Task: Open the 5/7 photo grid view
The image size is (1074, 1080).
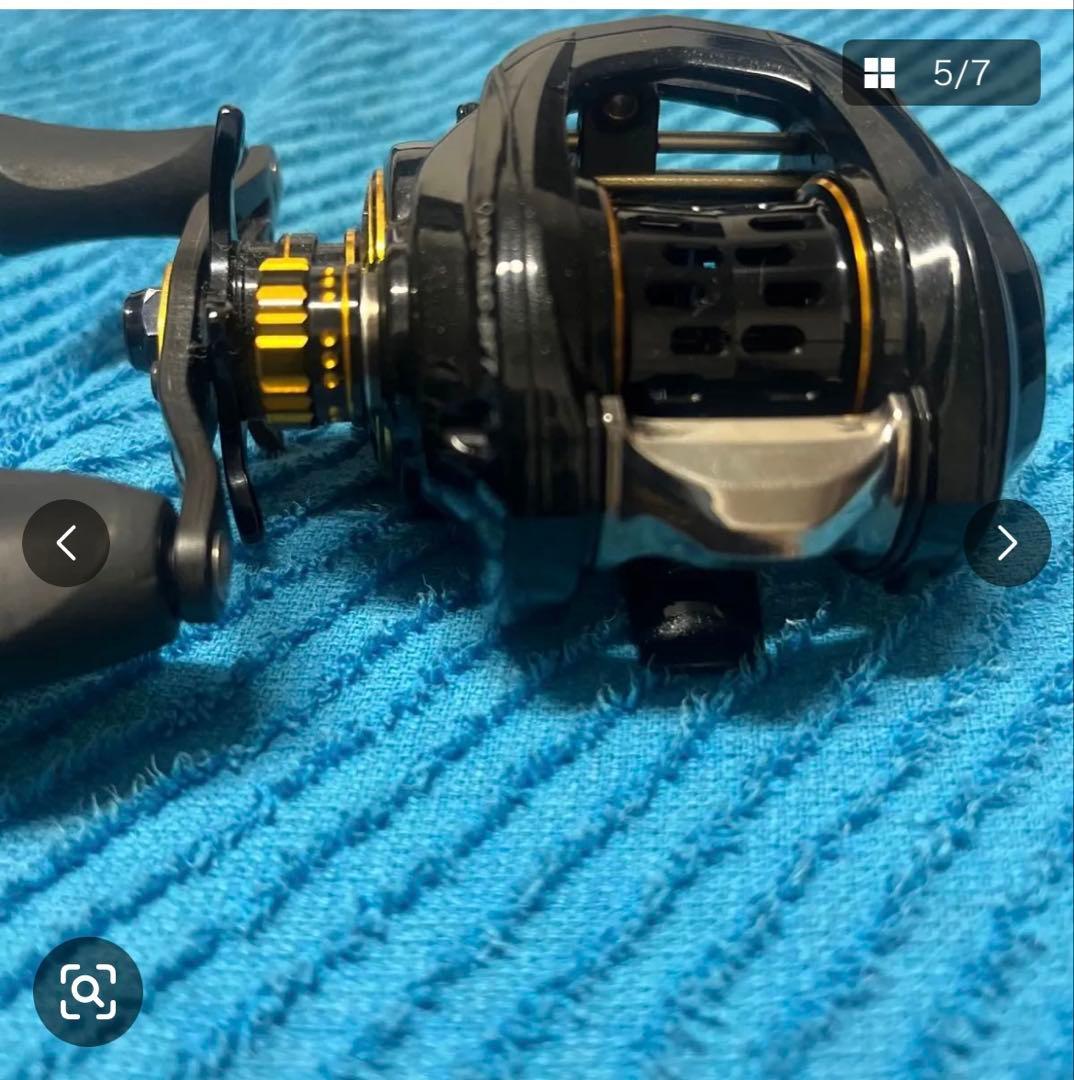Action: (x=940, y=73)
